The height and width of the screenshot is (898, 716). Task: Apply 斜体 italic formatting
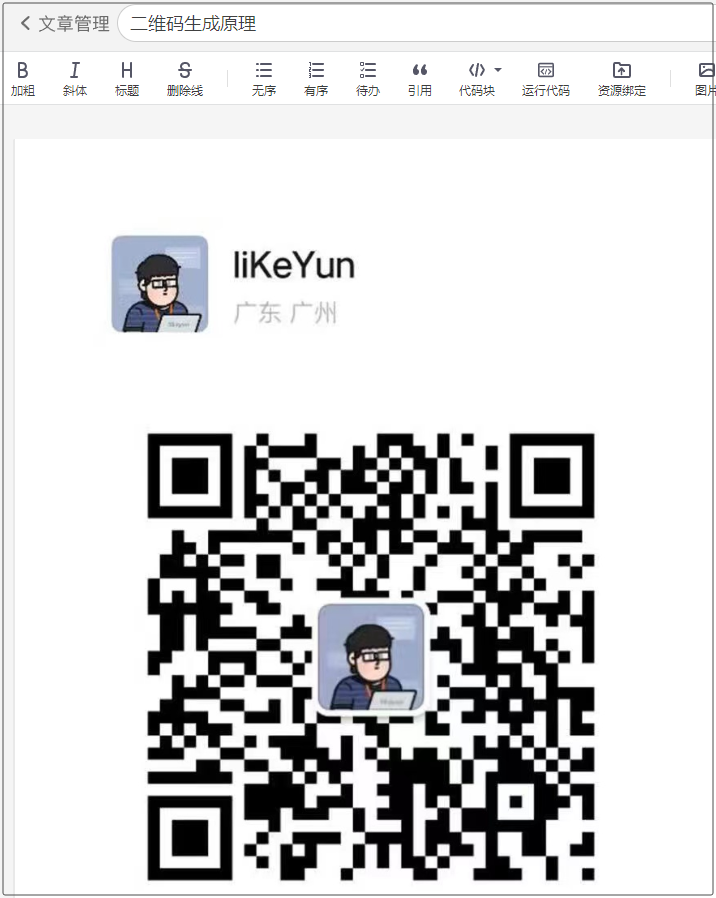(74, 78)
